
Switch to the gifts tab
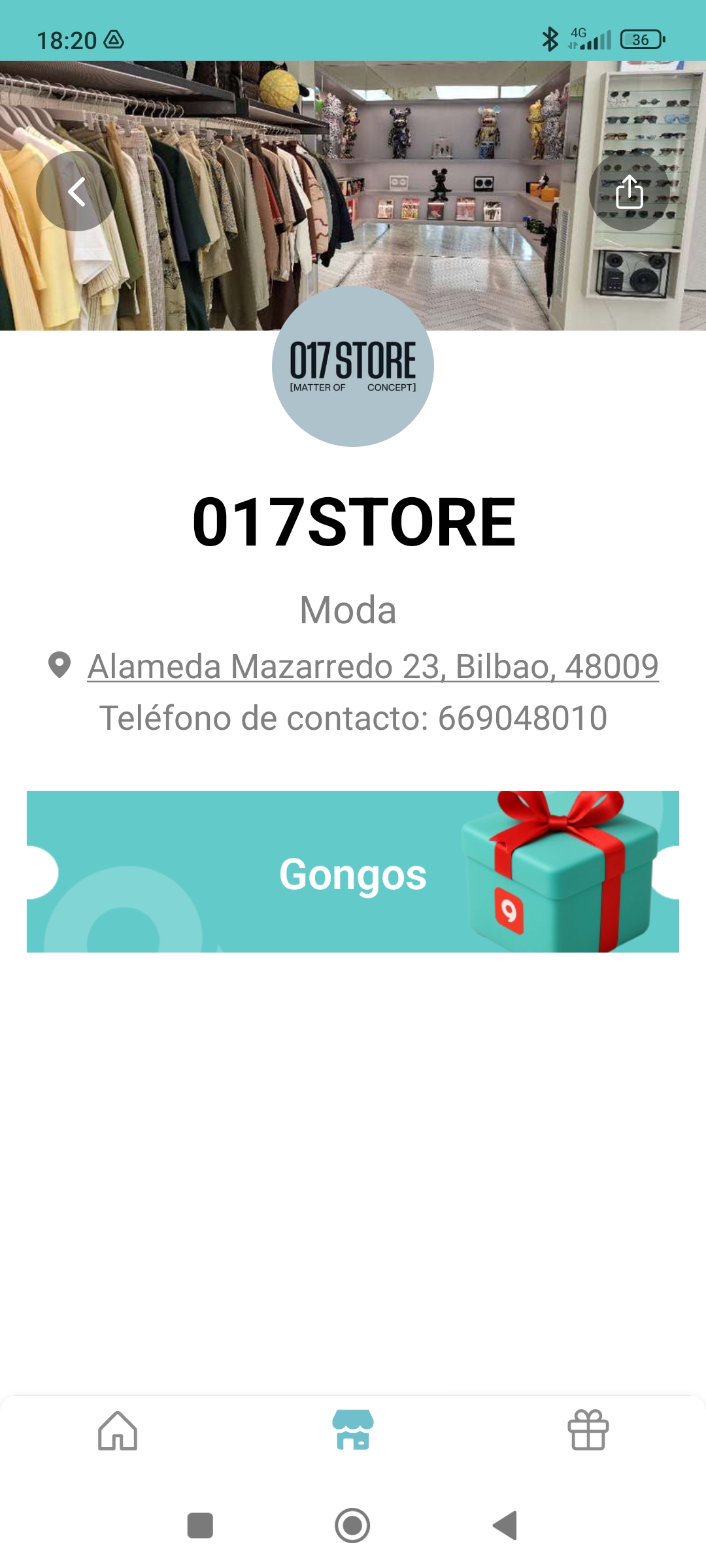(588, 1431)
